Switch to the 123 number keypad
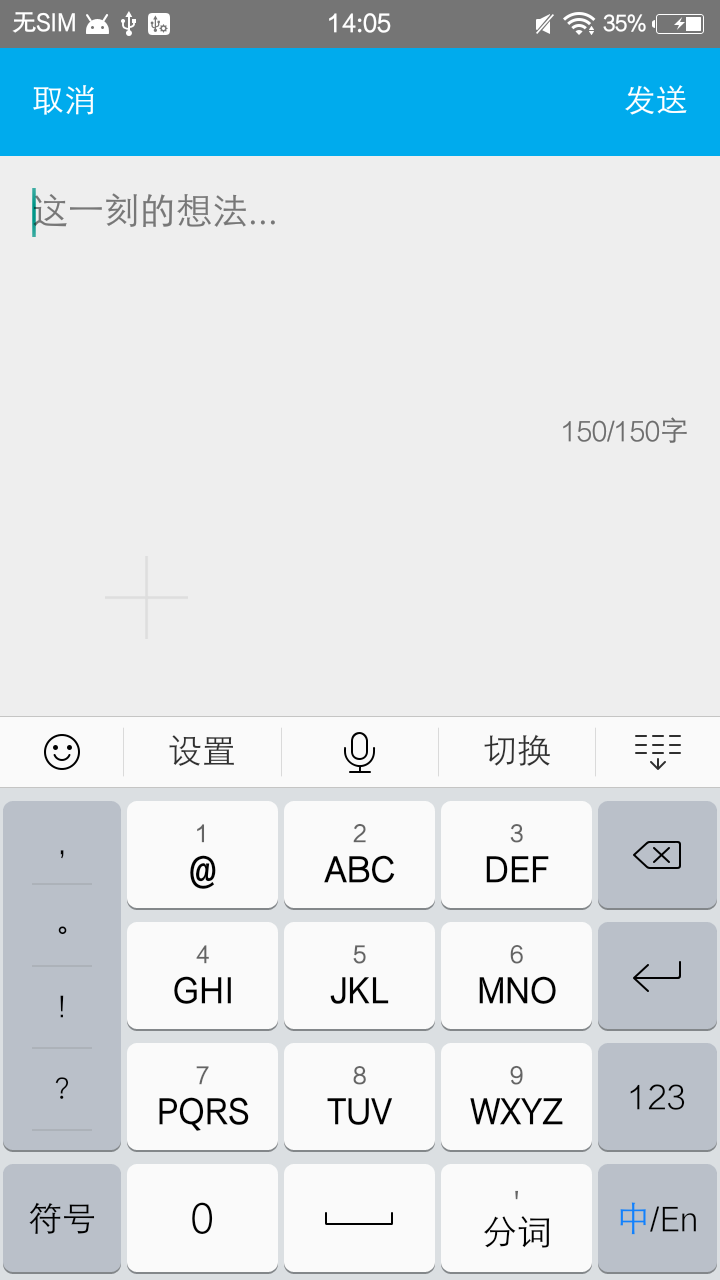Viewport: 720px width, 1280px height. (x=657, y=1097)
